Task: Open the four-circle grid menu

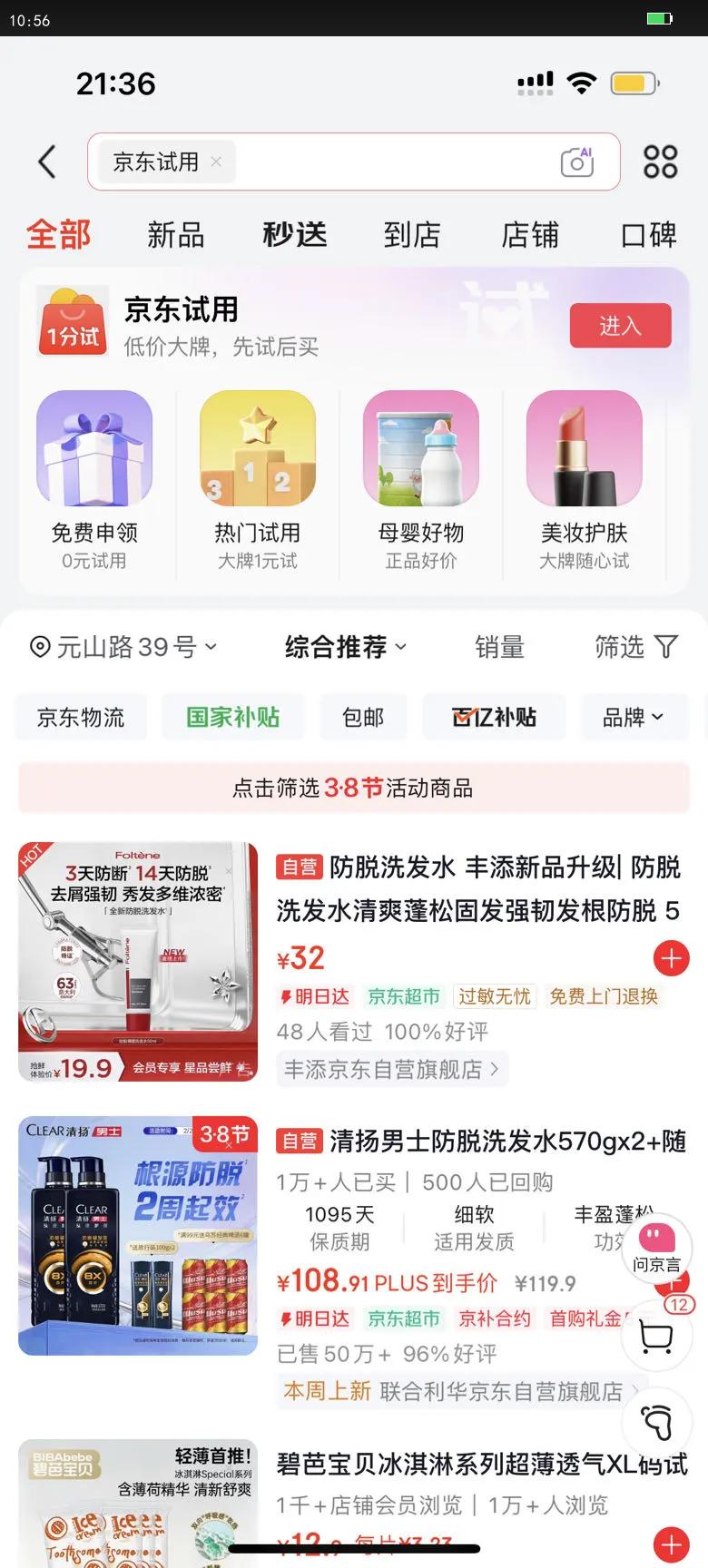Action: point(660,162)
